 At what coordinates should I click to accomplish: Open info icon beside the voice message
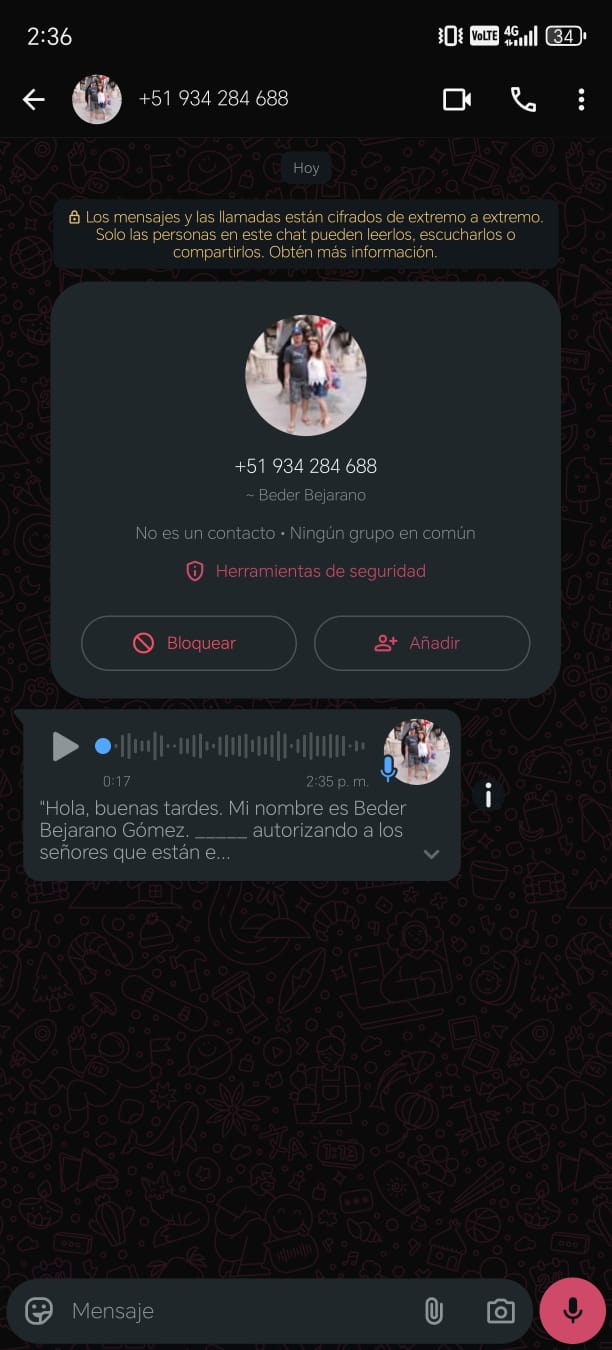click(488, 795)
